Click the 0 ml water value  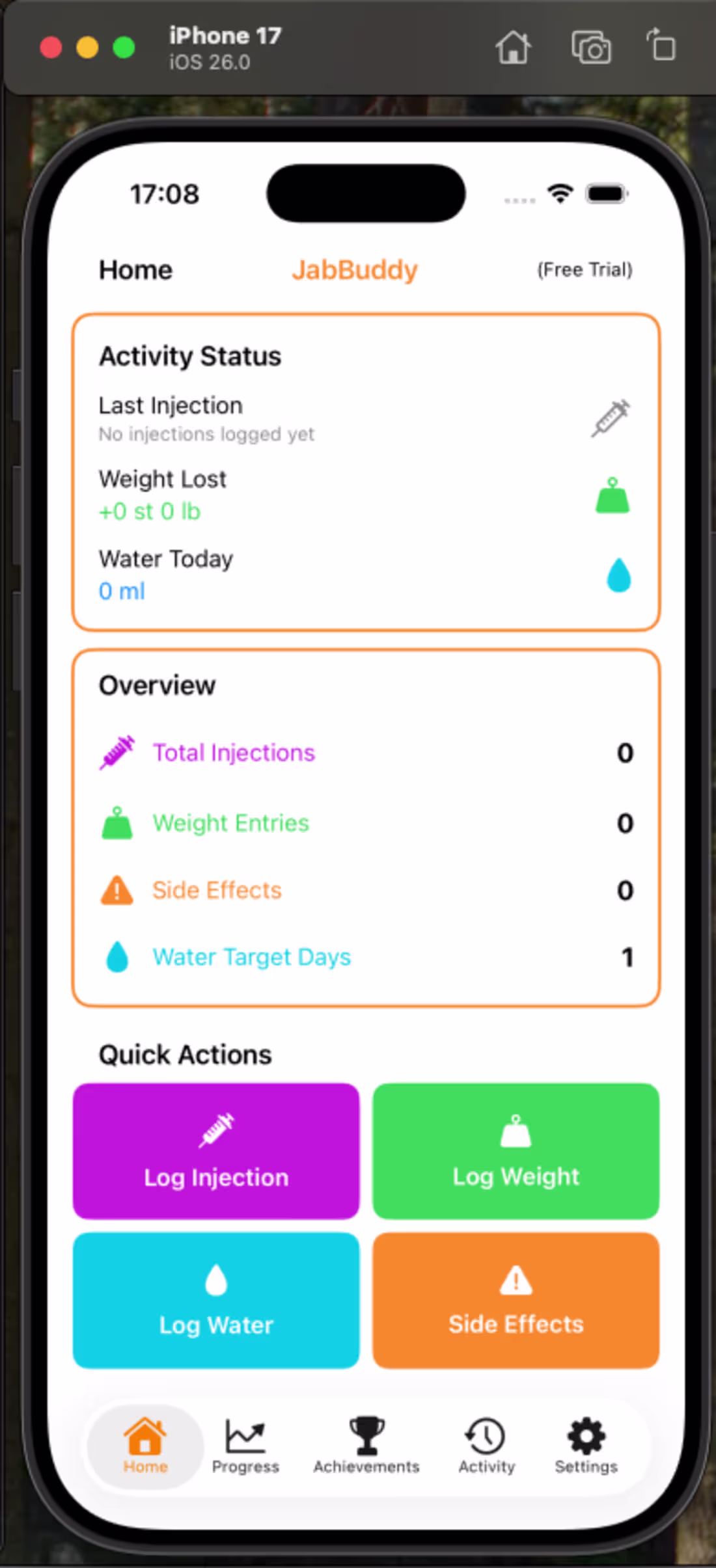tap(121, 591)
